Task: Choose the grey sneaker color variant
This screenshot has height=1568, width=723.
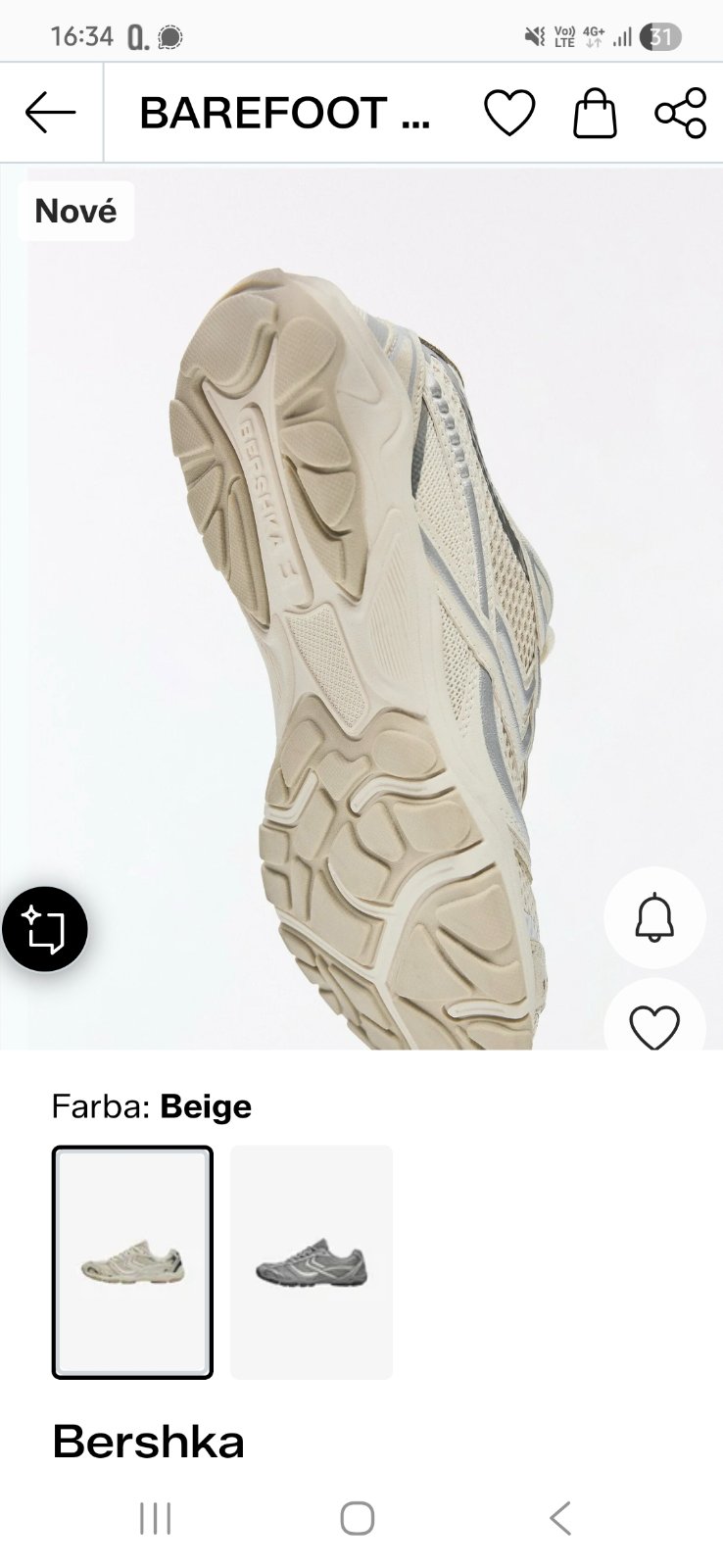Action: point(312,1262)
